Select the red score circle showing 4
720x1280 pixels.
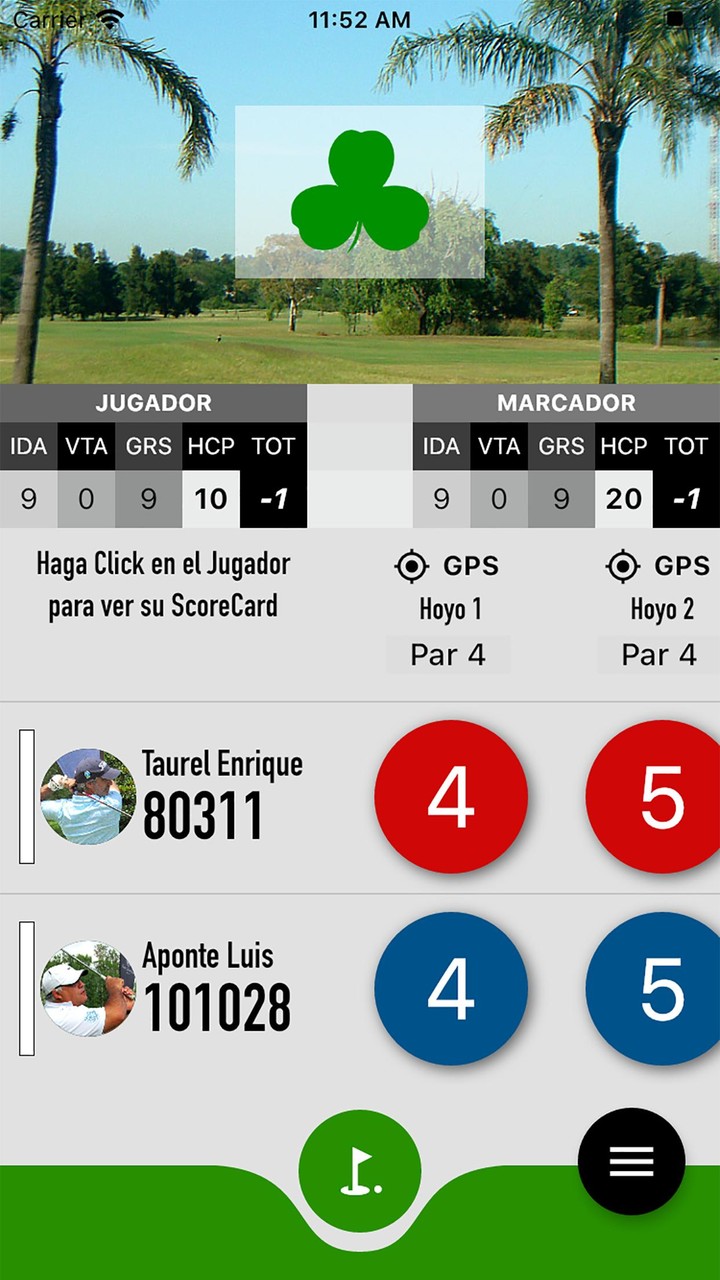coord(451,796)
